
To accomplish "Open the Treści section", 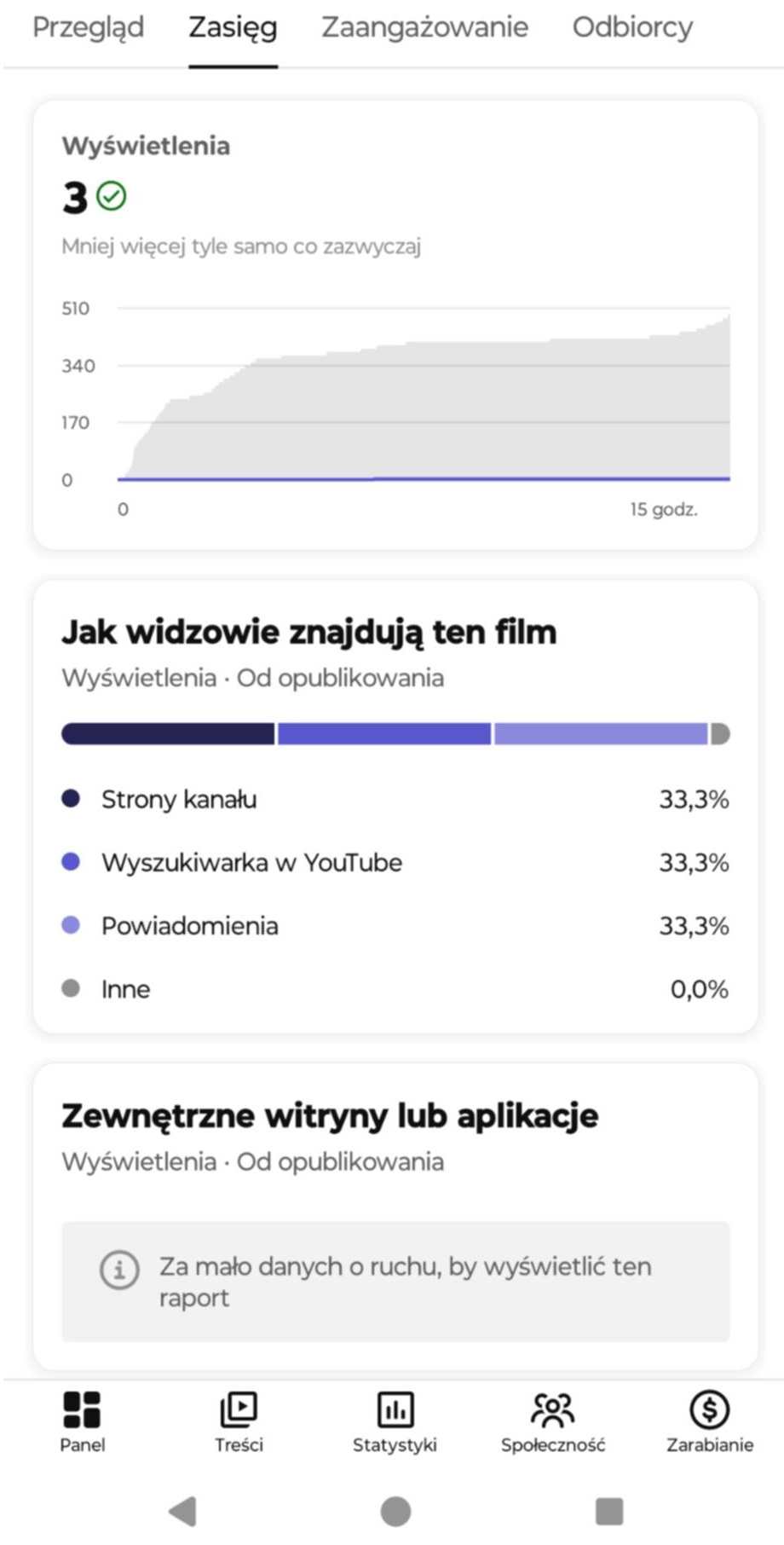I will pyautogui.click(x=239, y=1421).
